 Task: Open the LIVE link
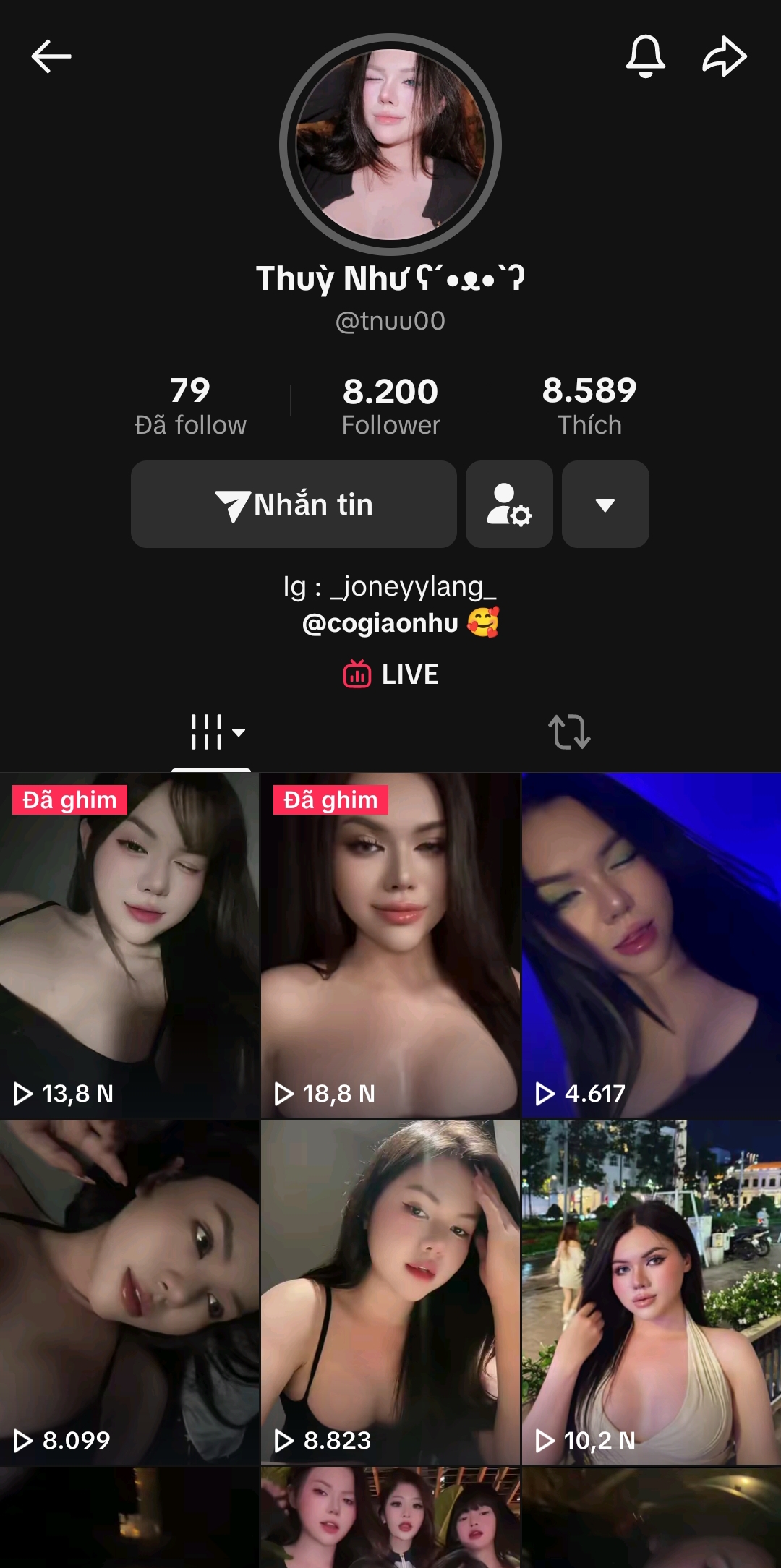click(390, 674)
